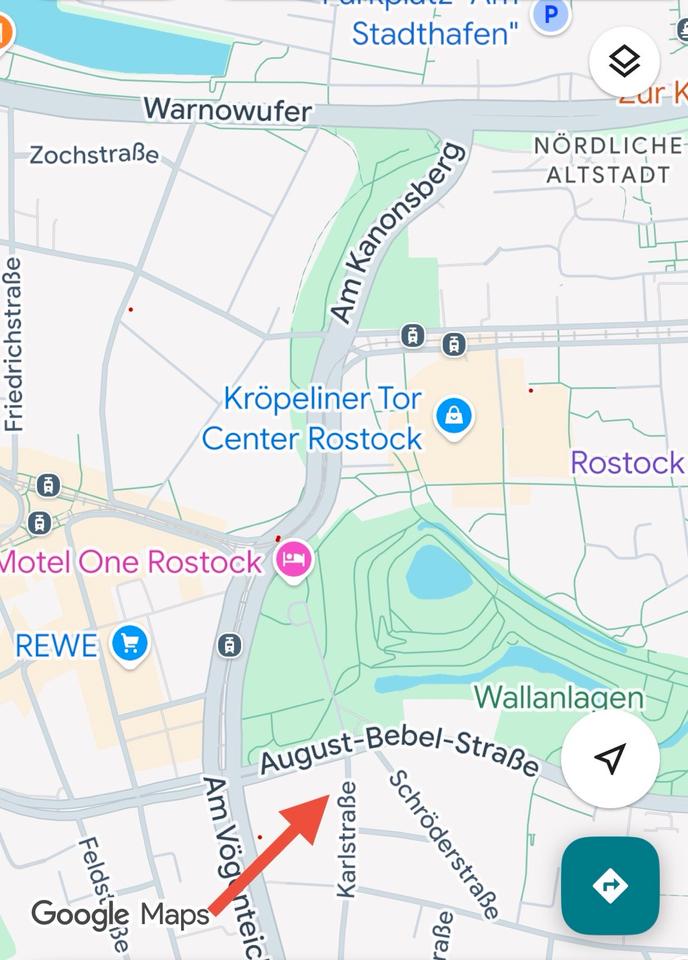This screenshot has width=688, height=960.
Task: Select the Parkplatz Am Stadthafen parking marker
Action: tap(550, 15)
